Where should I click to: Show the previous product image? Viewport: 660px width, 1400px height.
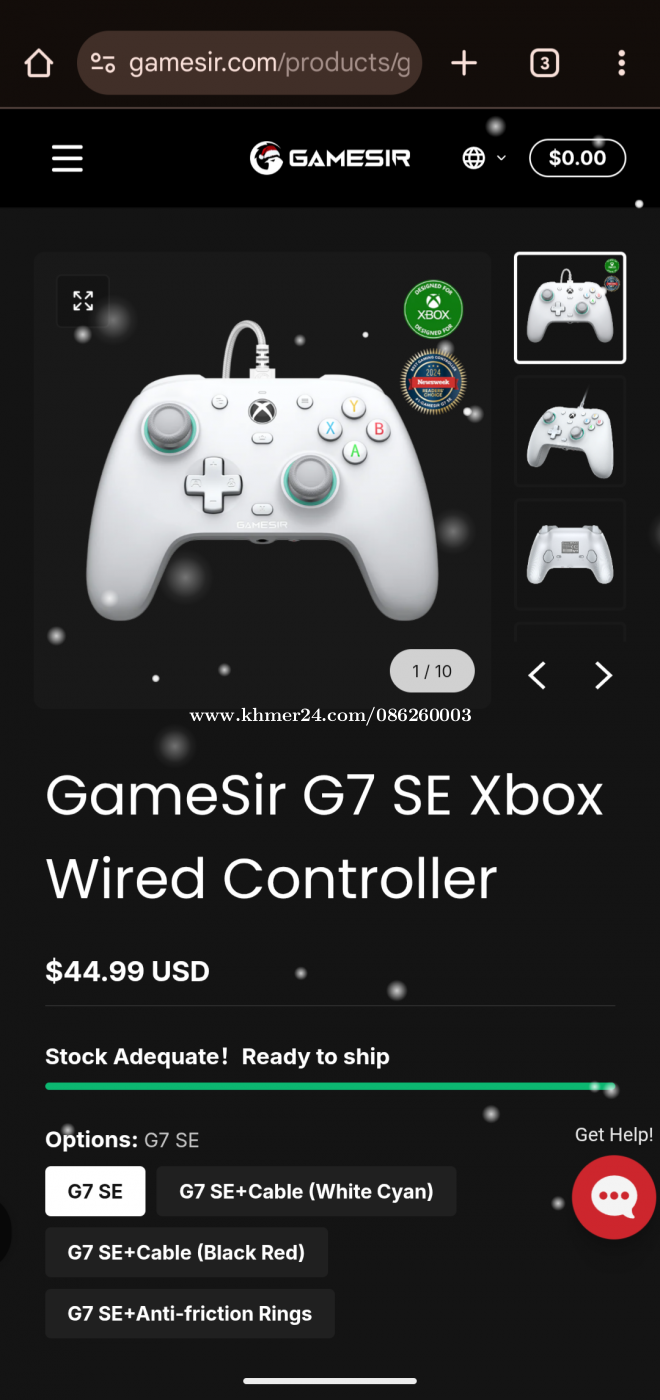tap(537, 676)
